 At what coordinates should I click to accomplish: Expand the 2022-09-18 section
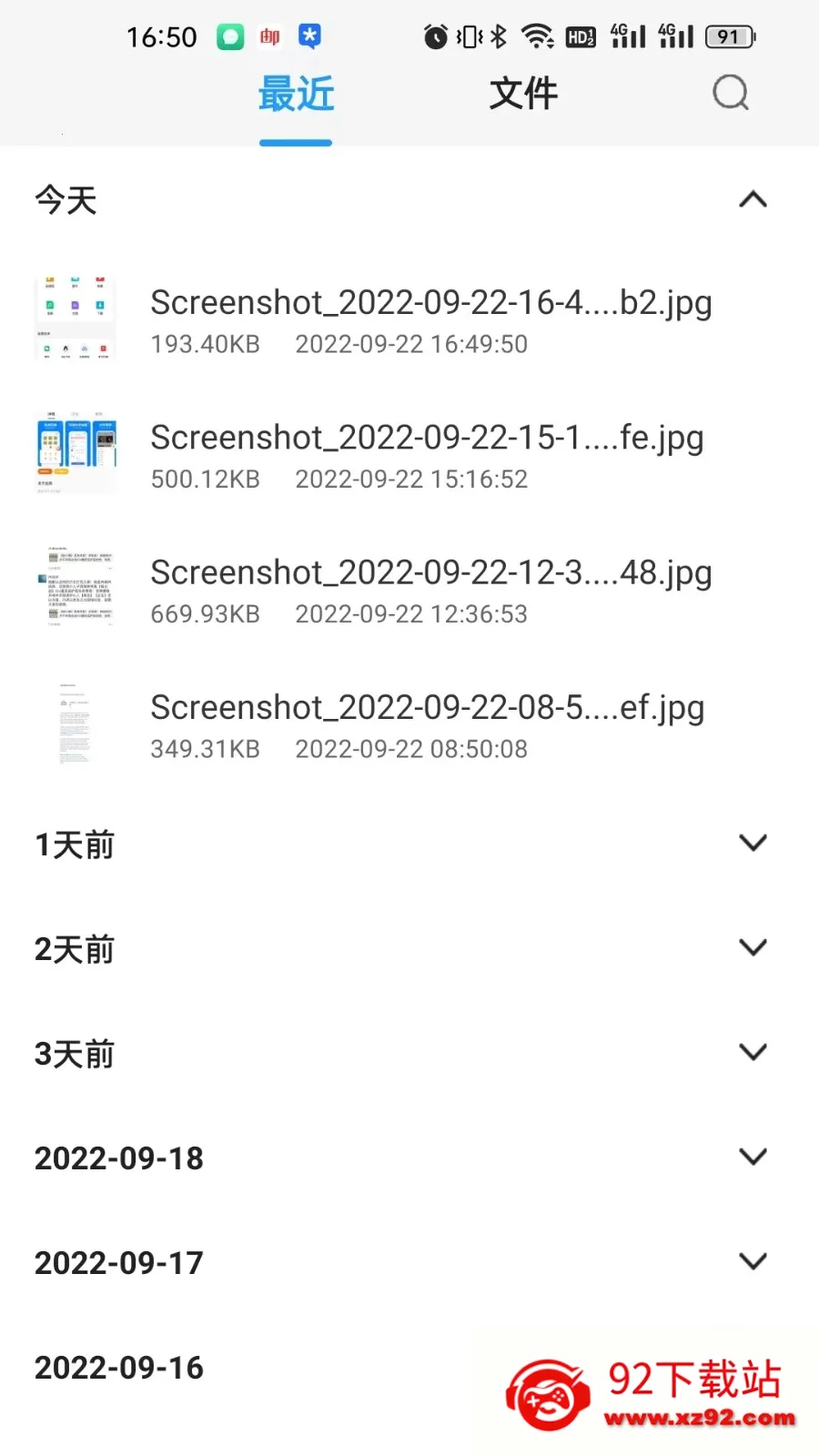point(753,1157)
